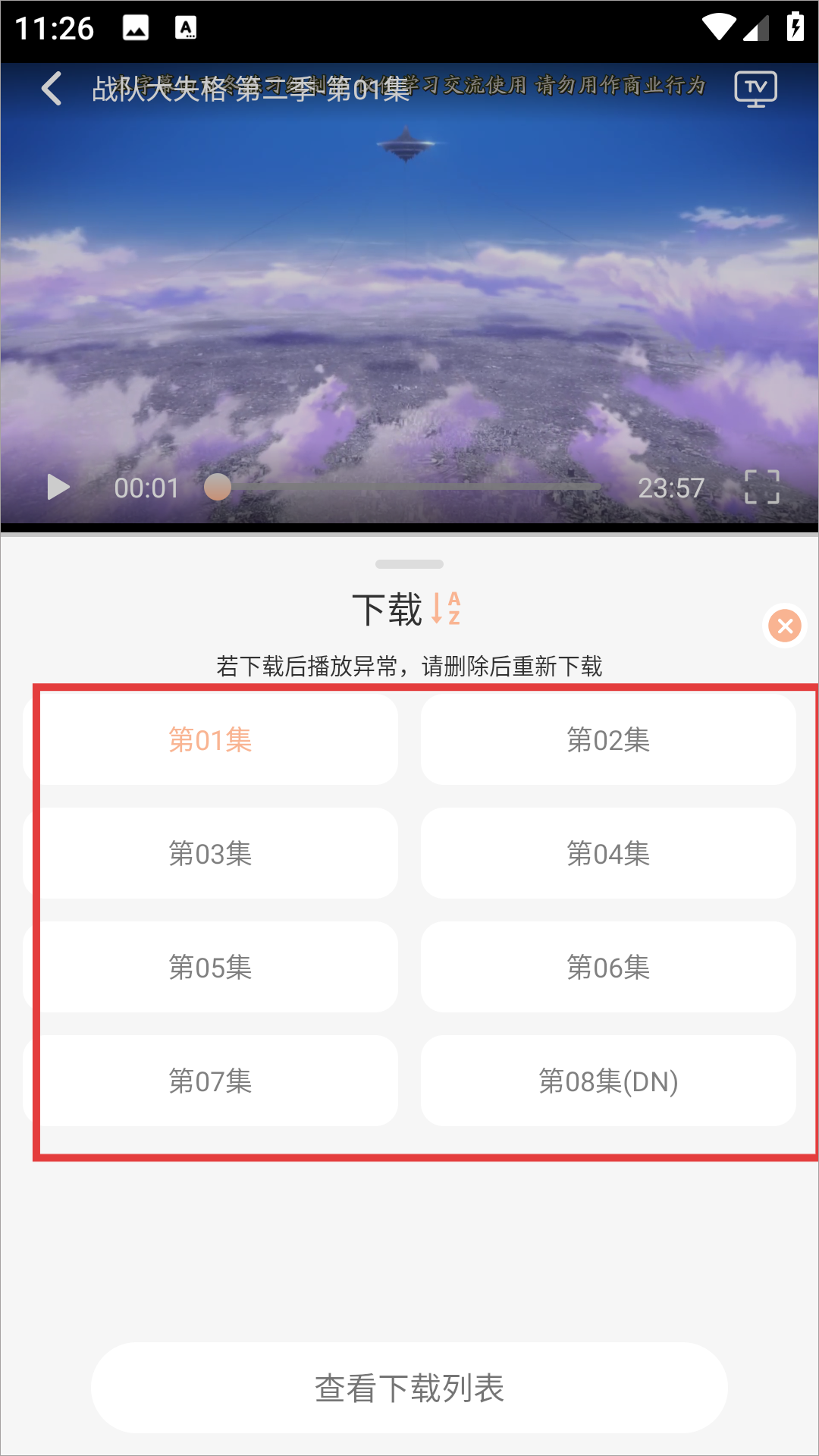Enter fullscreen mode
Screen dimensions: 819x1456
(x=761, y=487)
